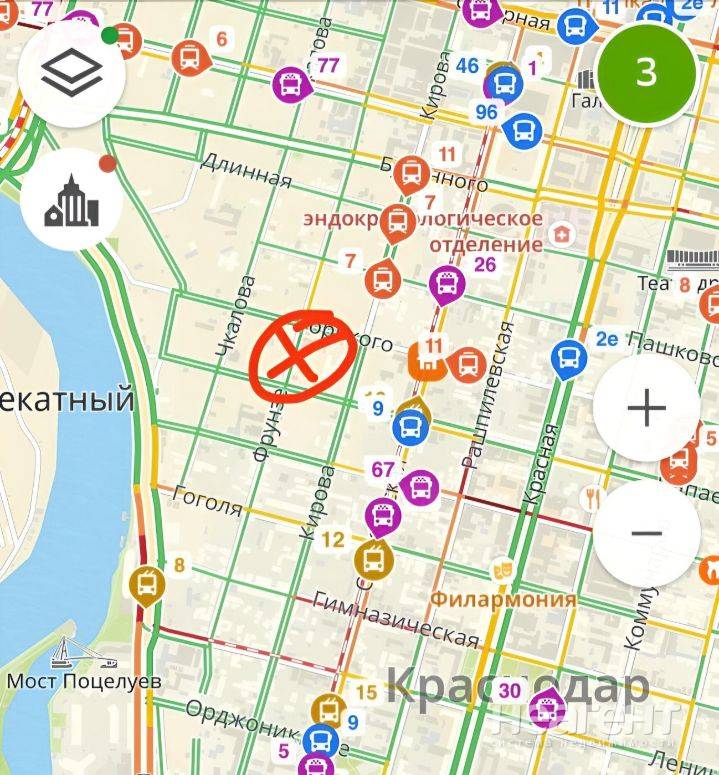Screen dimensions: 719x775
Task: Tap the route 30 minibus marker
Action: click(547, 711)
